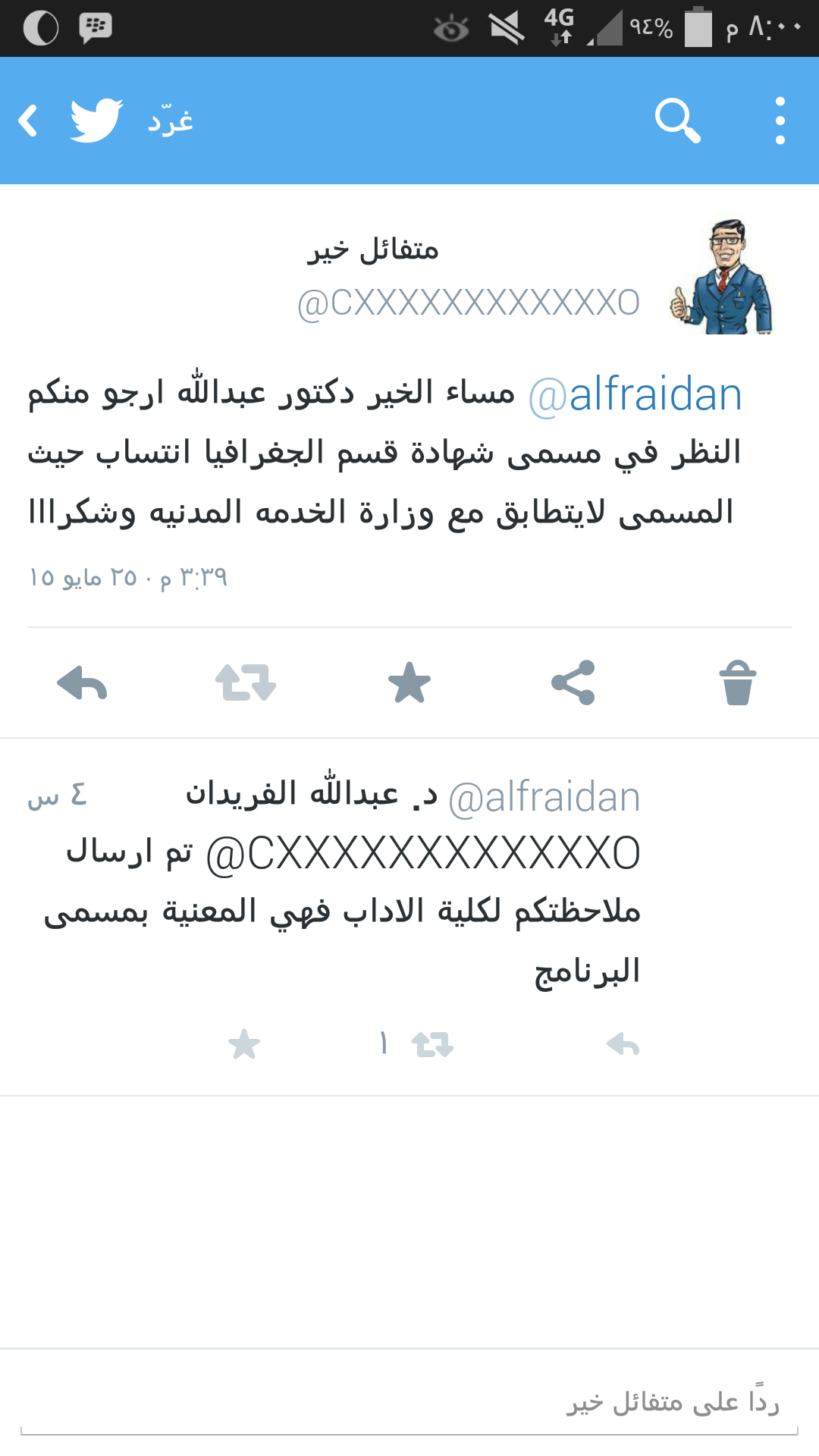This screenshot has width=819, height=1456.
Task: Go back using the top-left arrow
Action: tap(28, 121)
